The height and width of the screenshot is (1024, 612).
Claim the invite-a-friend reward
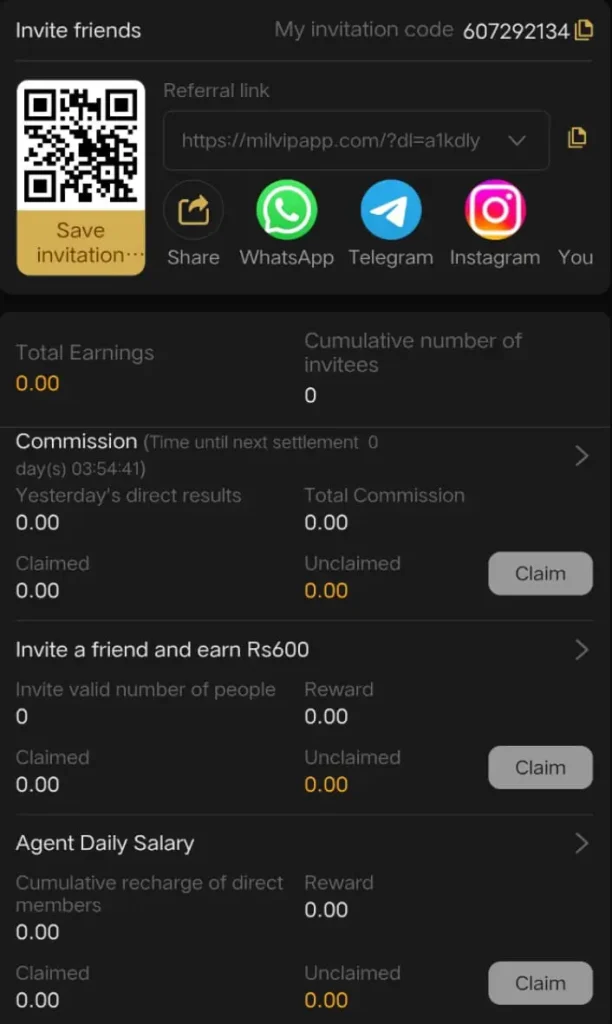pyautogui.click(x=540, y=768)
